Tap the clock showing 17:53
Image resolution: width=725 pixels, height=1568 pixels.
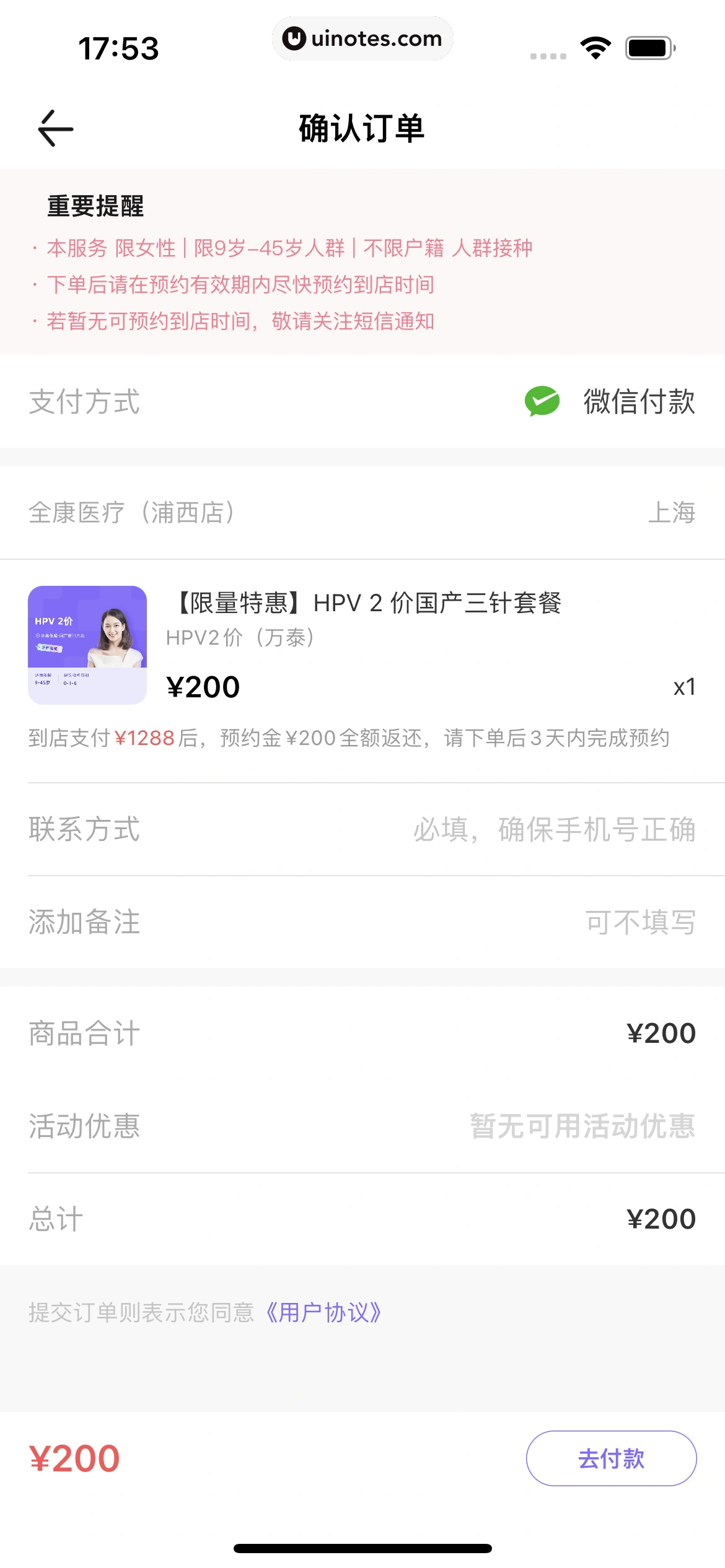tap(120, 46)
